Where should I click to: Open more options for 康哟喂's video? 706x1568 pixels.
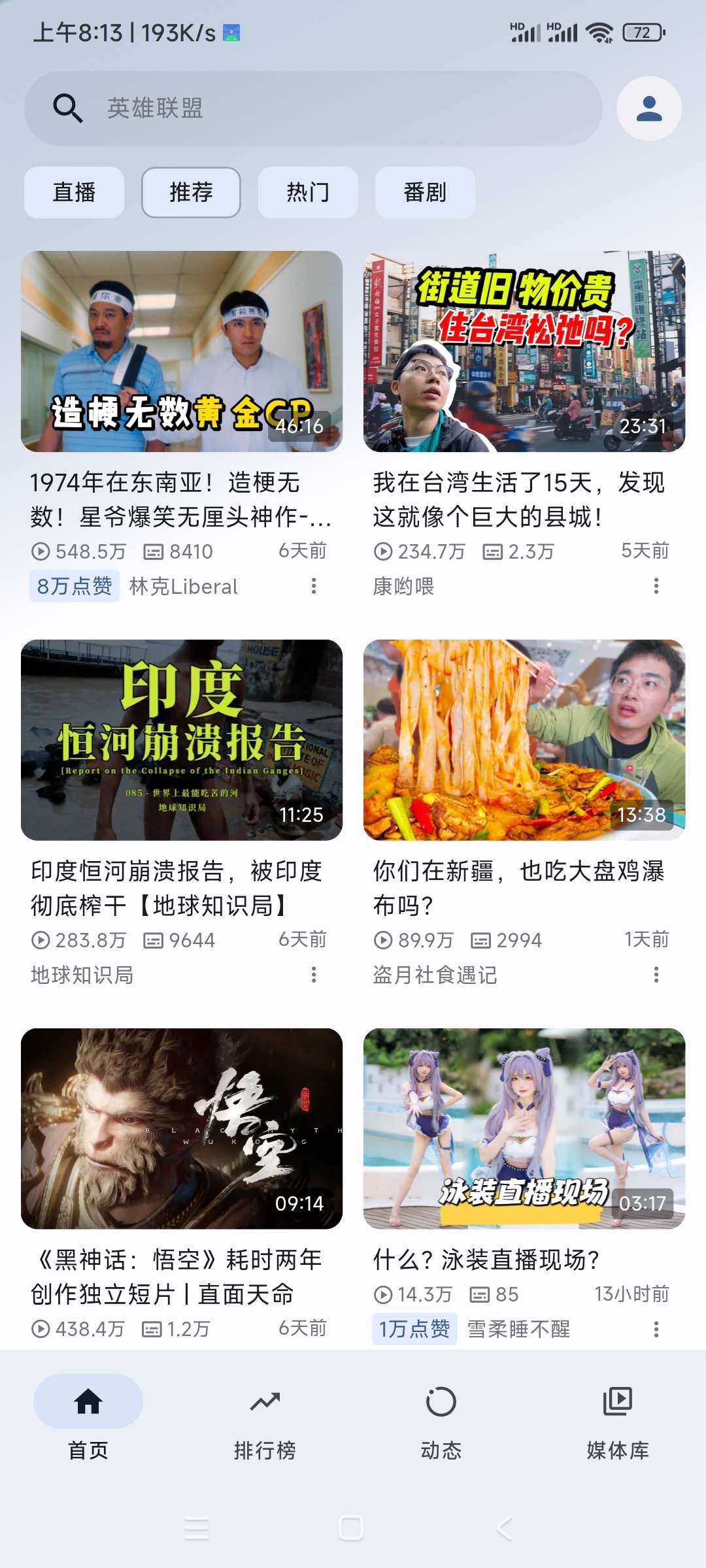click(x=656, y=586)
